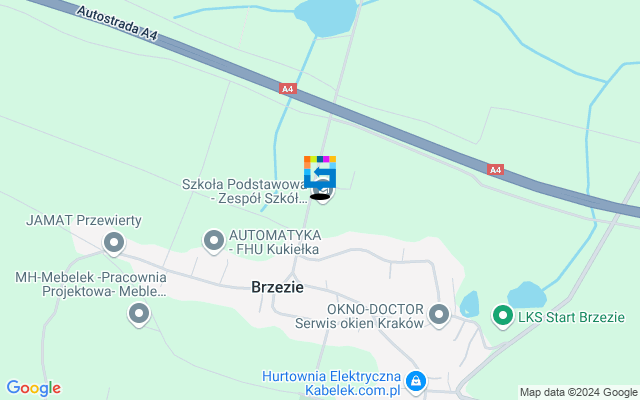This screenshot has height=400, width=640.
Task: Tap the OKNO-DOCTOR Serwis okien pin
Action: click(439, 317)
